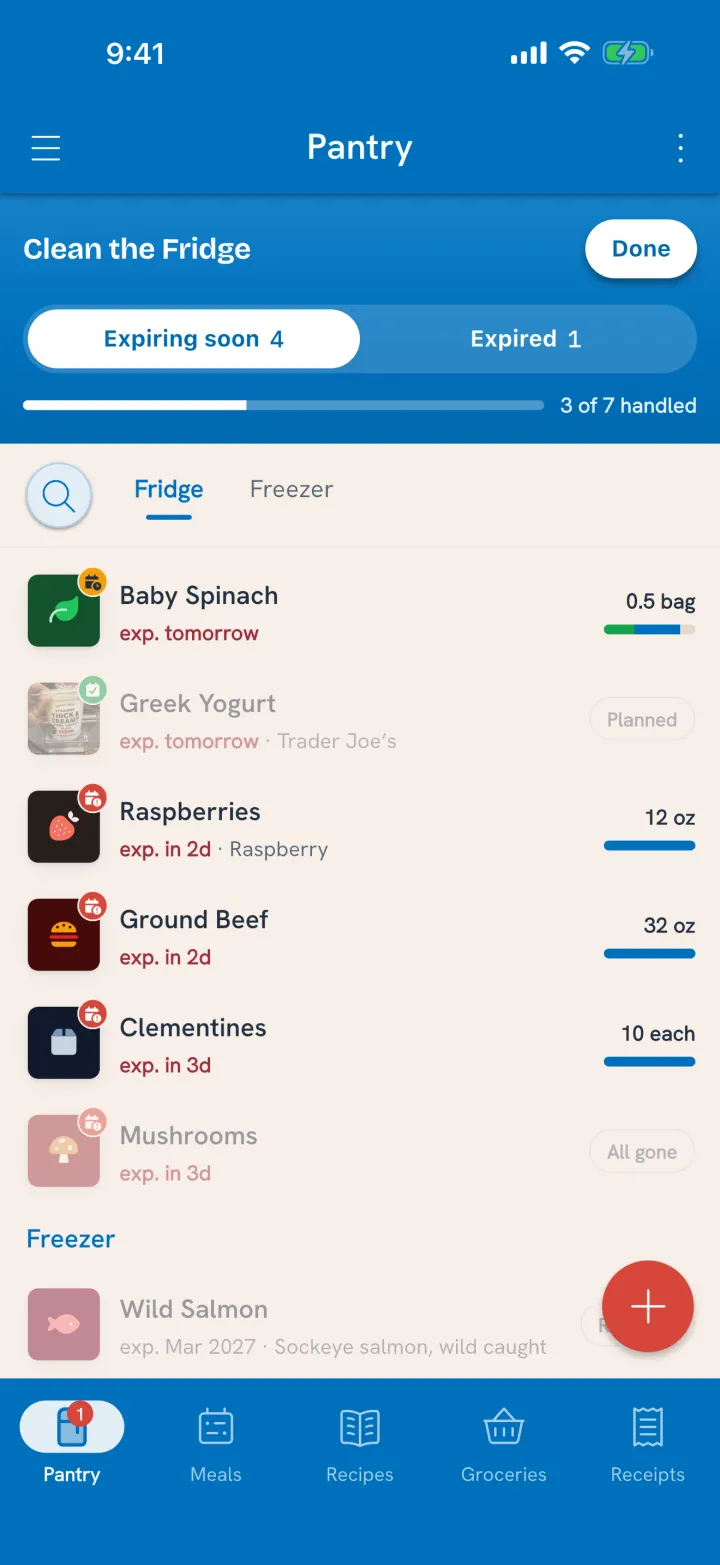The image size is (720, 1565).
Task: Select the Fridge tab
Action: 169,490
